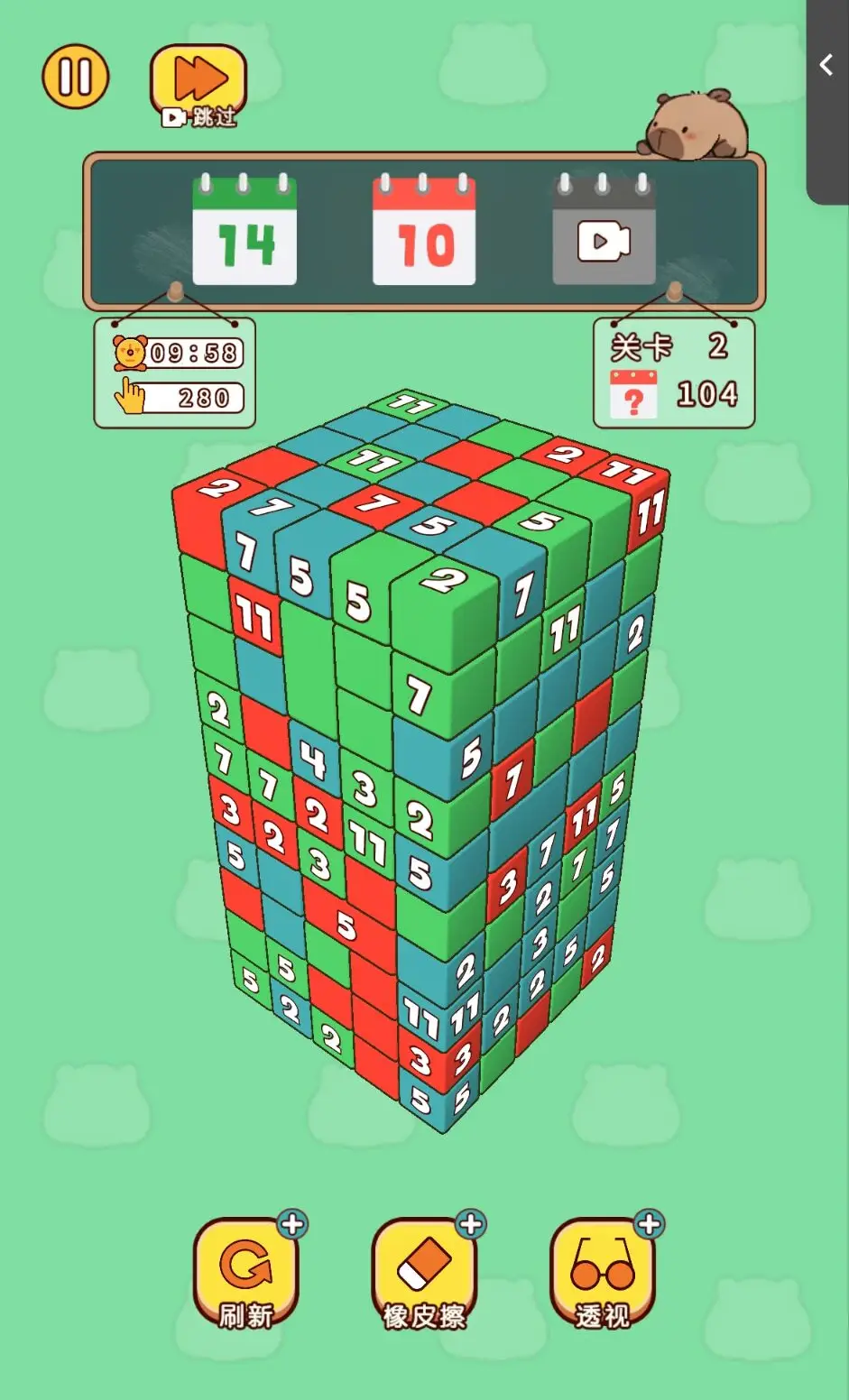Add more 橡皮擦 erasers with plus badge
Viewport: 849px width, 1400px height.
(x=470, y=1224)
